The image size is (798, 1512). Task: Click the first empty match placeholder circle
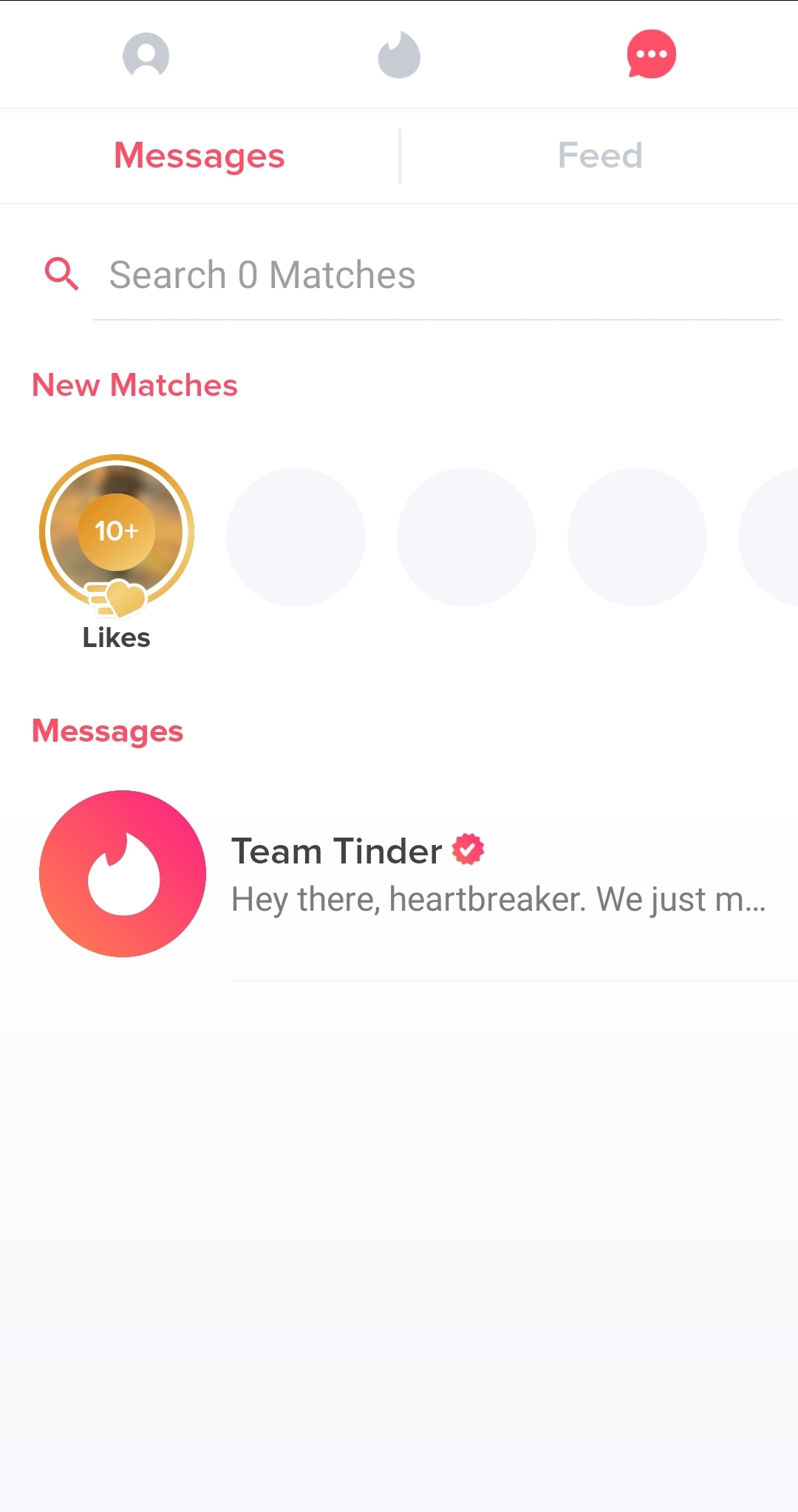(x=296, y=537)
